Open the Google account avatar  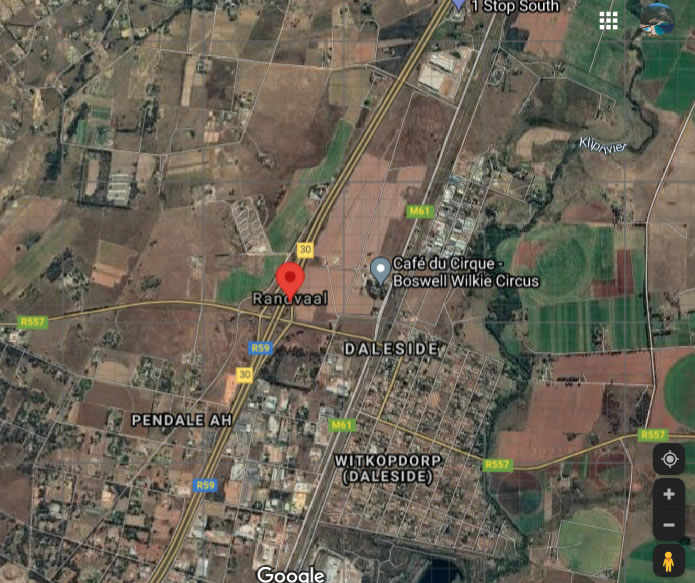657,19
